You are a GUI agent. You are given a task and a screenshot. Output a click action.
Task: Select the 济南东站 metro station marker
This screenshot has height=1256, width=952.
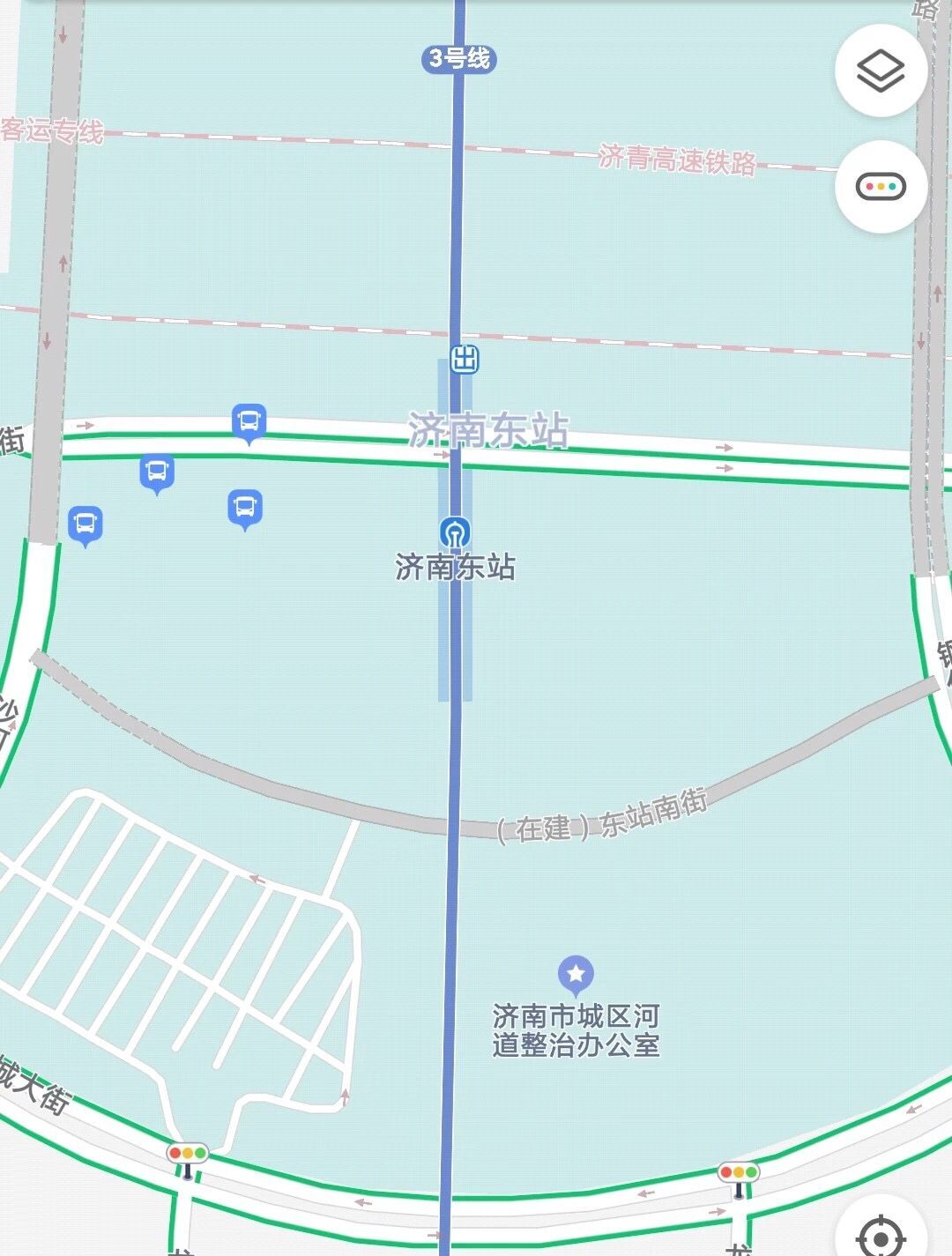tap(455, 532)
